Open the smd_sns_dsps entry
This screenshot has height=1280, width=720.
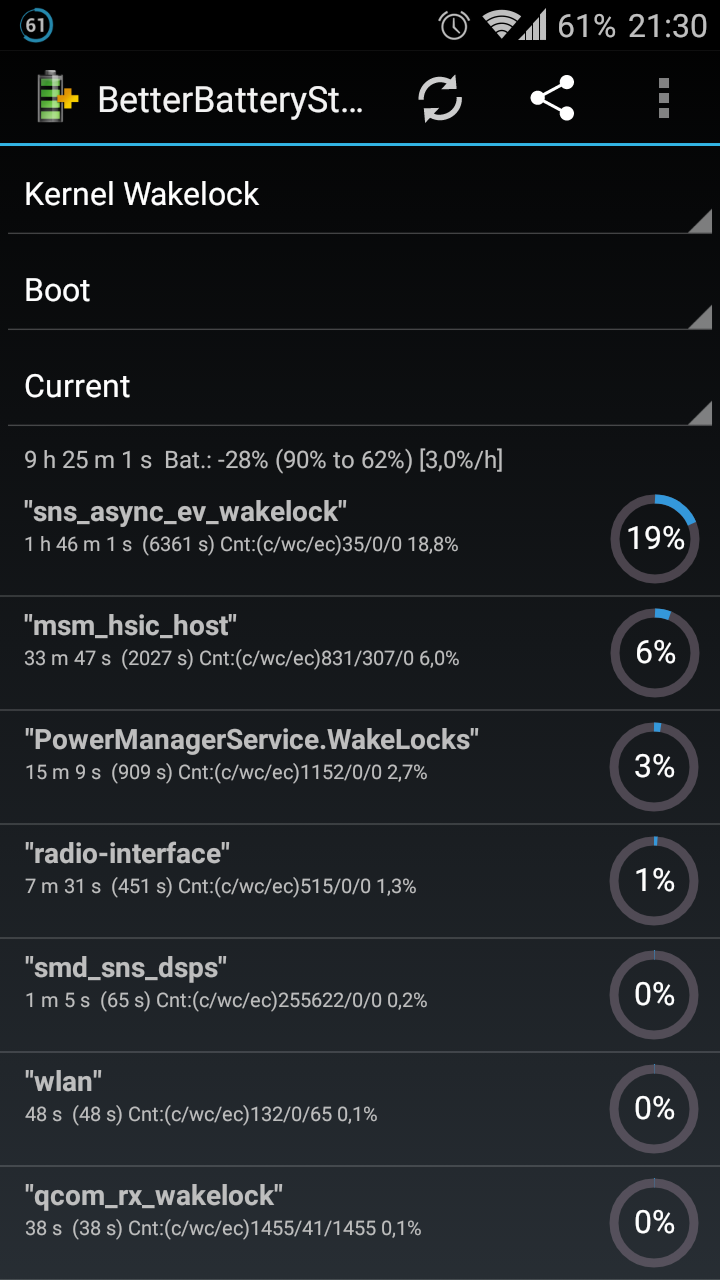point(360,995)
